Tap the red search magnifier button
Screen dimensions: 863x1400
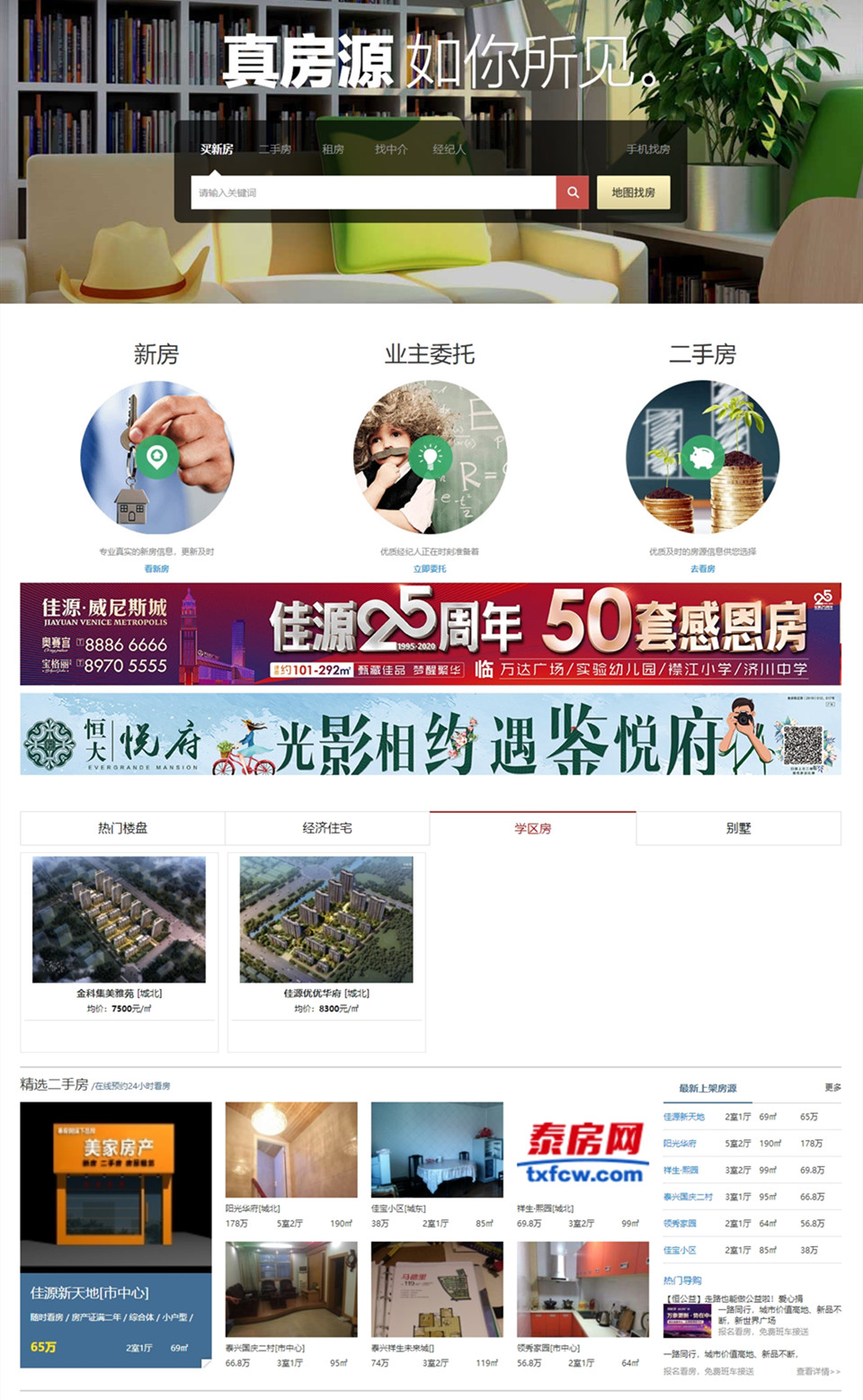(x=573, y=192)
